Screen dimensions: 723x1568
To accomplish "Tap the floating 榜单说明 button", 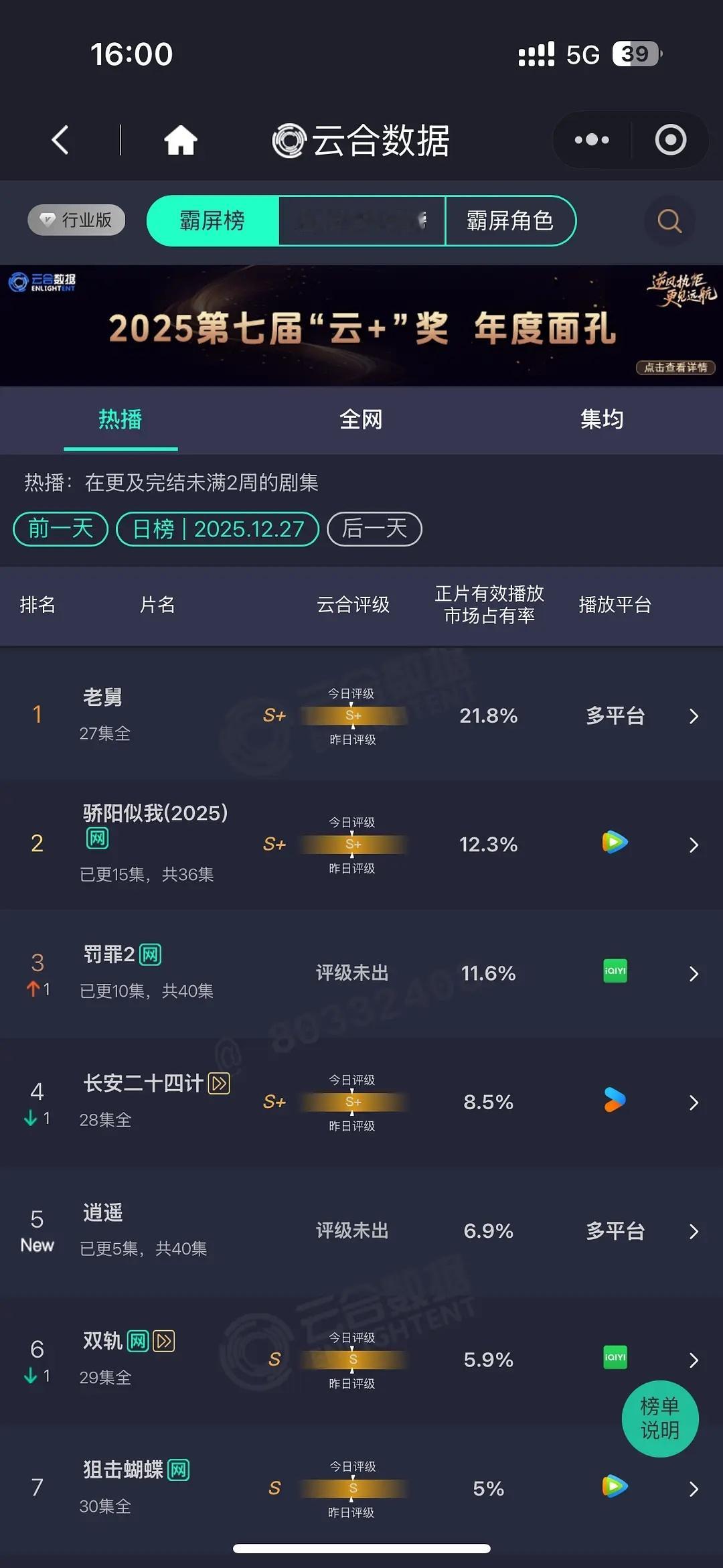I will click(660, 1419).
